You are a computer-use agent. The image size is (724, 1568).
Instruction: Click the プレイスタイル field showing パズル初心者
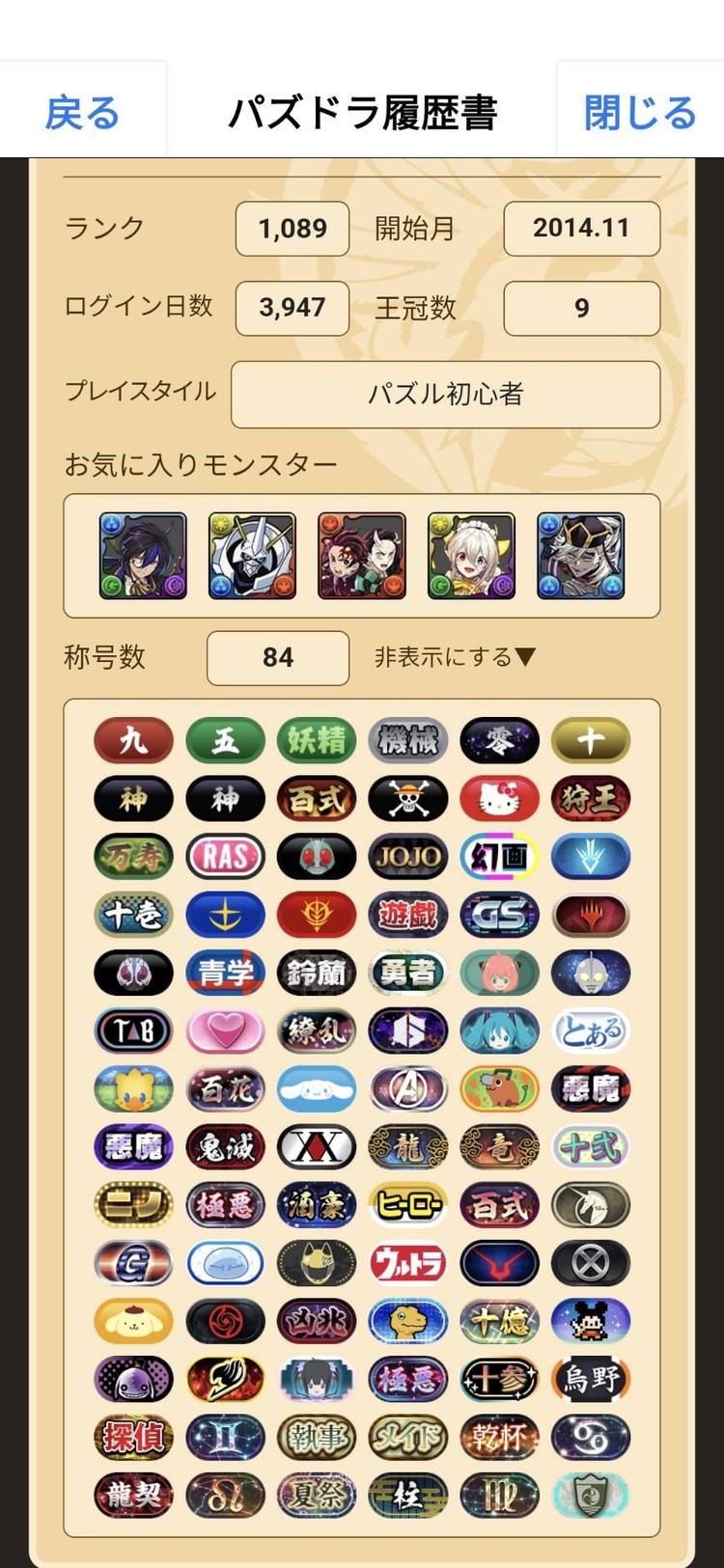pos(444,395)
